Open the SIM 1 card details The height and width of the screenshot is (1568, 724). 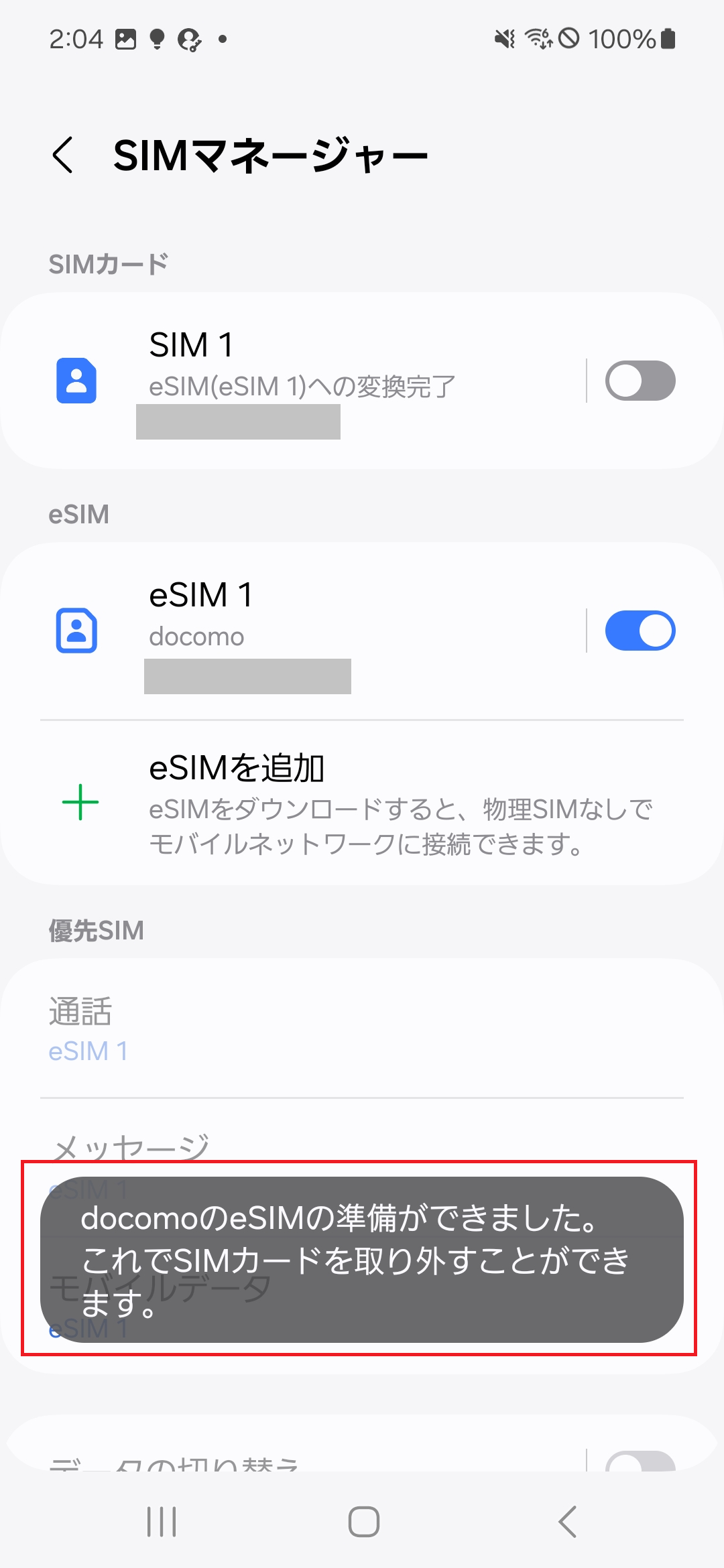pyautogui.click(x=295, y=381)
